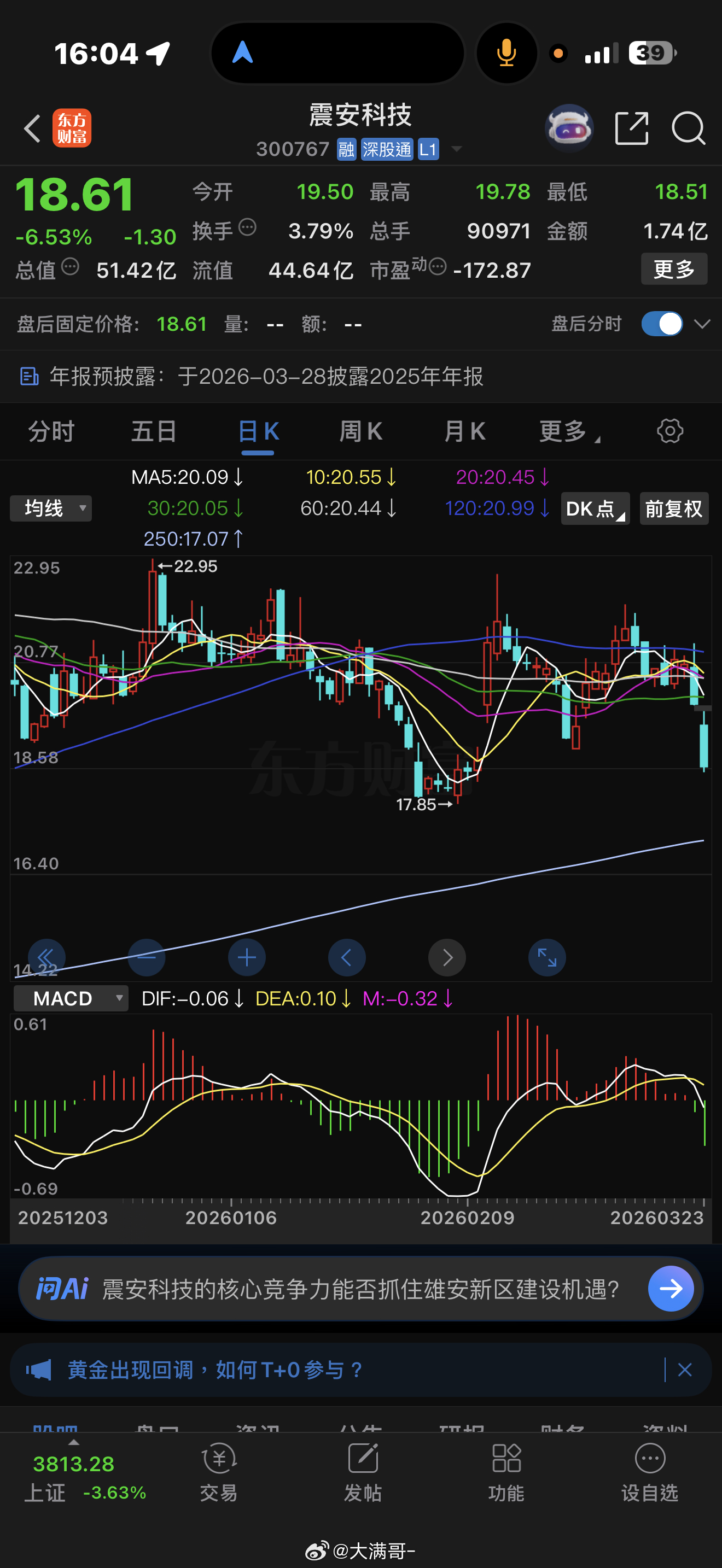Expand the chart to fullscreen view
This screenshot has height=1568, width=722.
(546, 957)
